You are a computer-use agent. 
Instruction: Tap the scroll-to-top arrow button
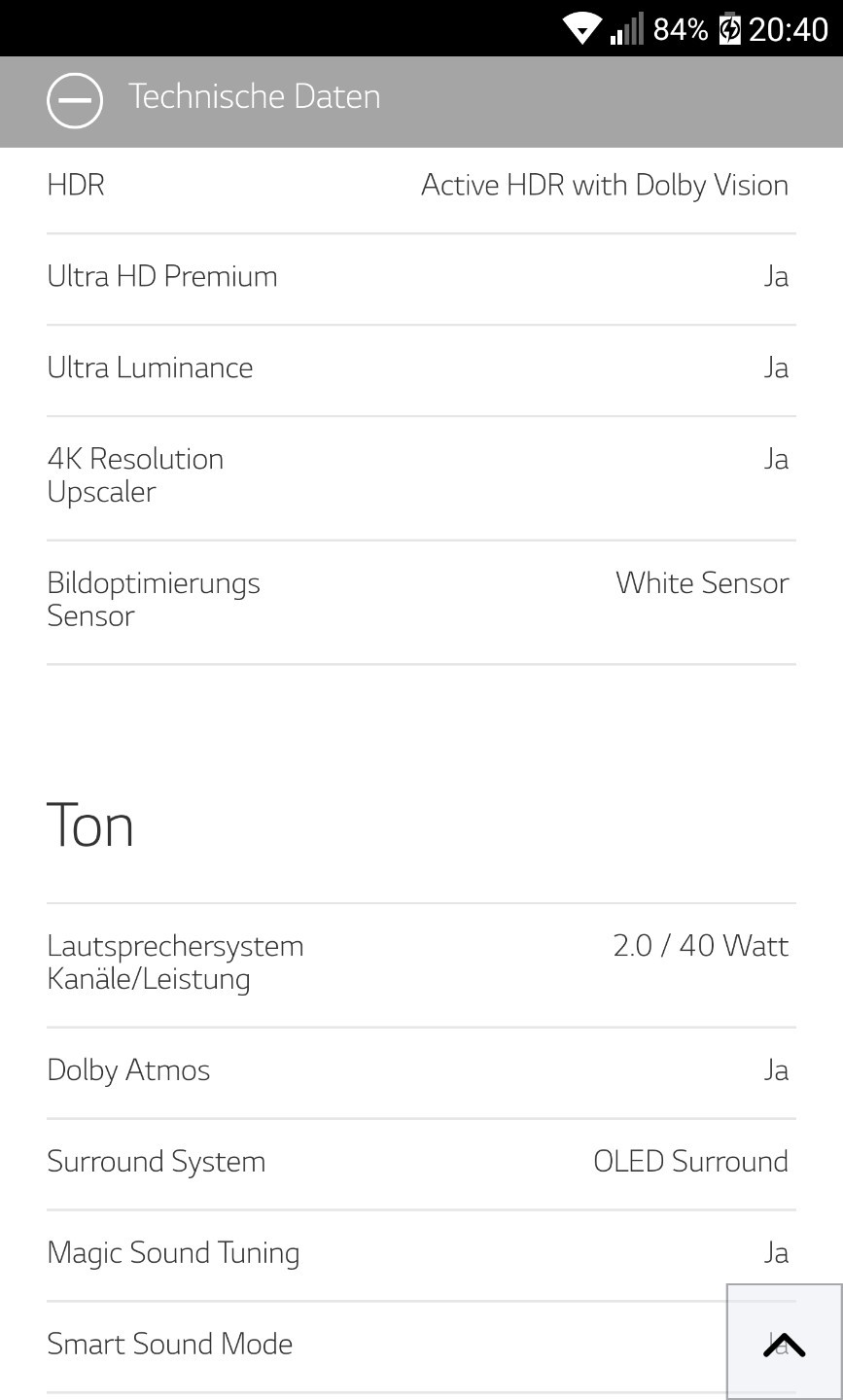(x=784, y=1343)
